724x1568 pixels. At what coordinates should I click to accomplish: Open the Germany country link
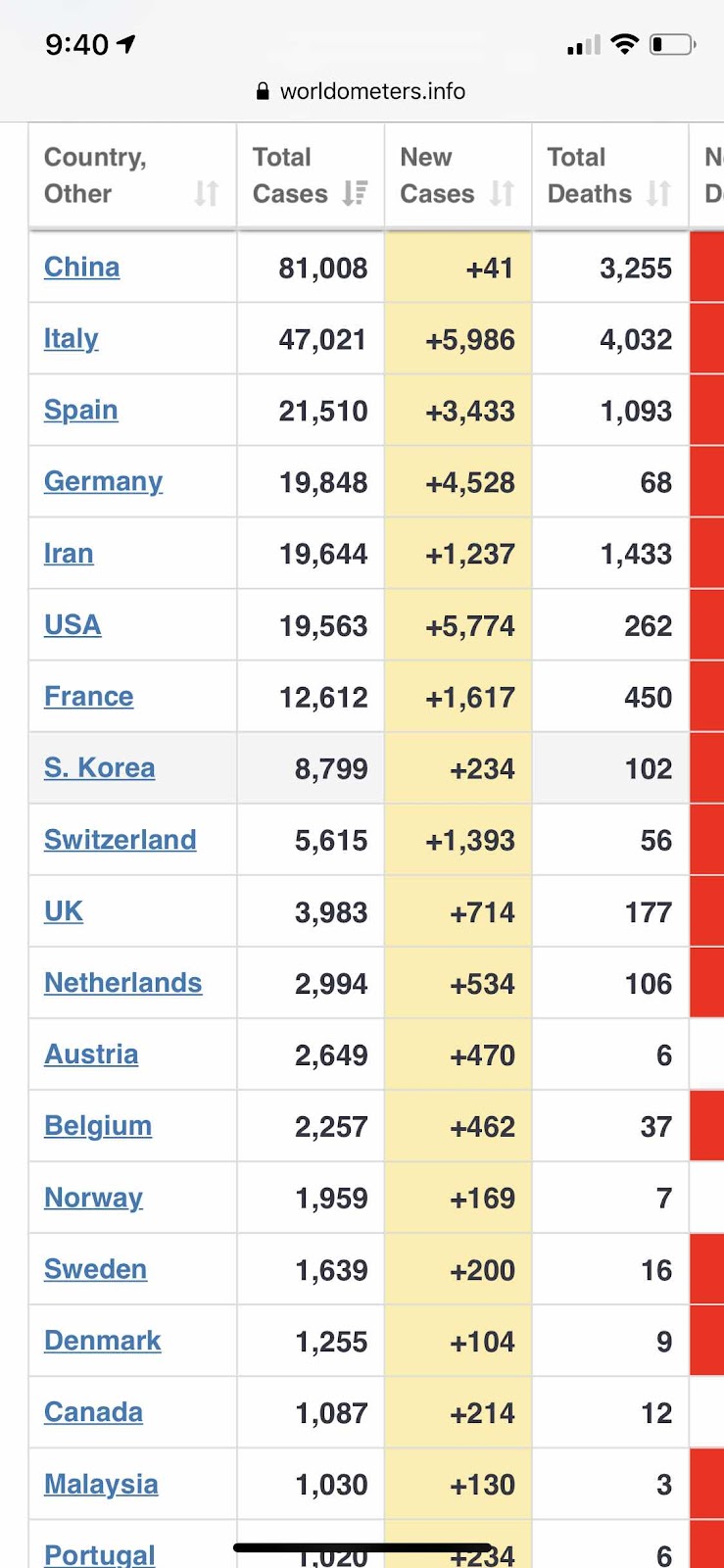tap(103, 481)
